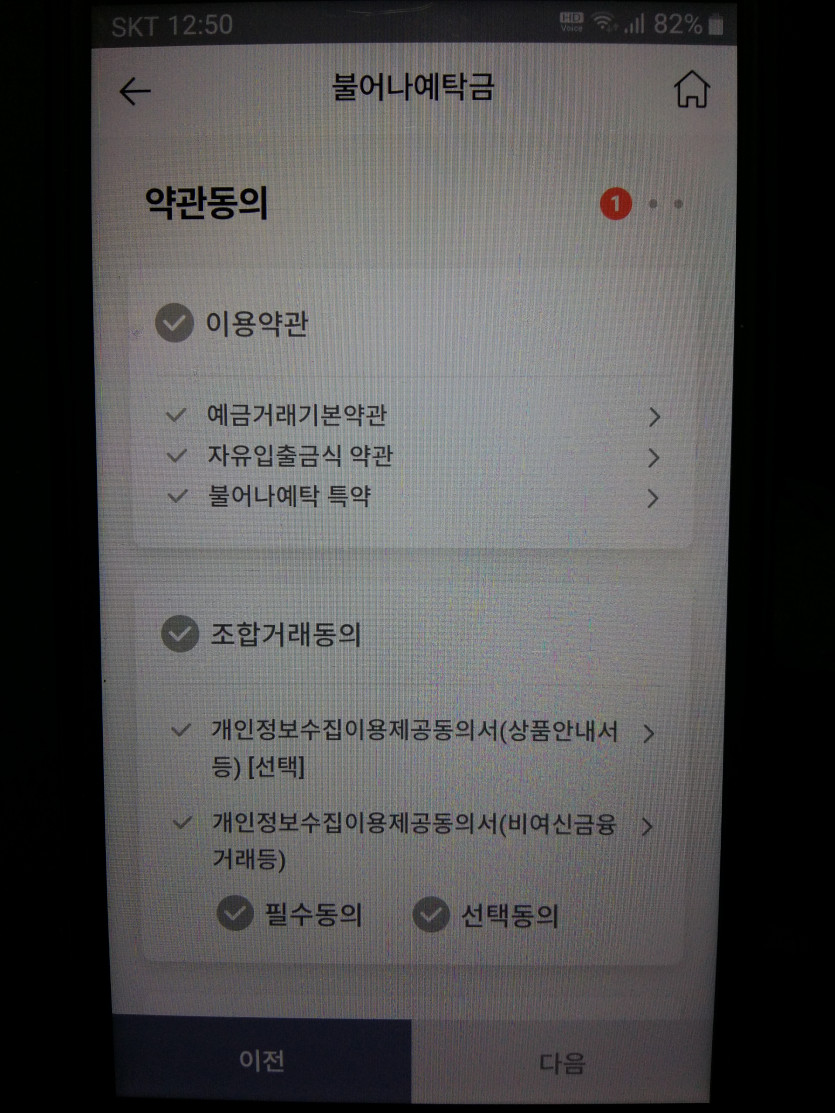Open the home icon
The height and width of the screenshot is (1113, 835).
coord(691,89)
